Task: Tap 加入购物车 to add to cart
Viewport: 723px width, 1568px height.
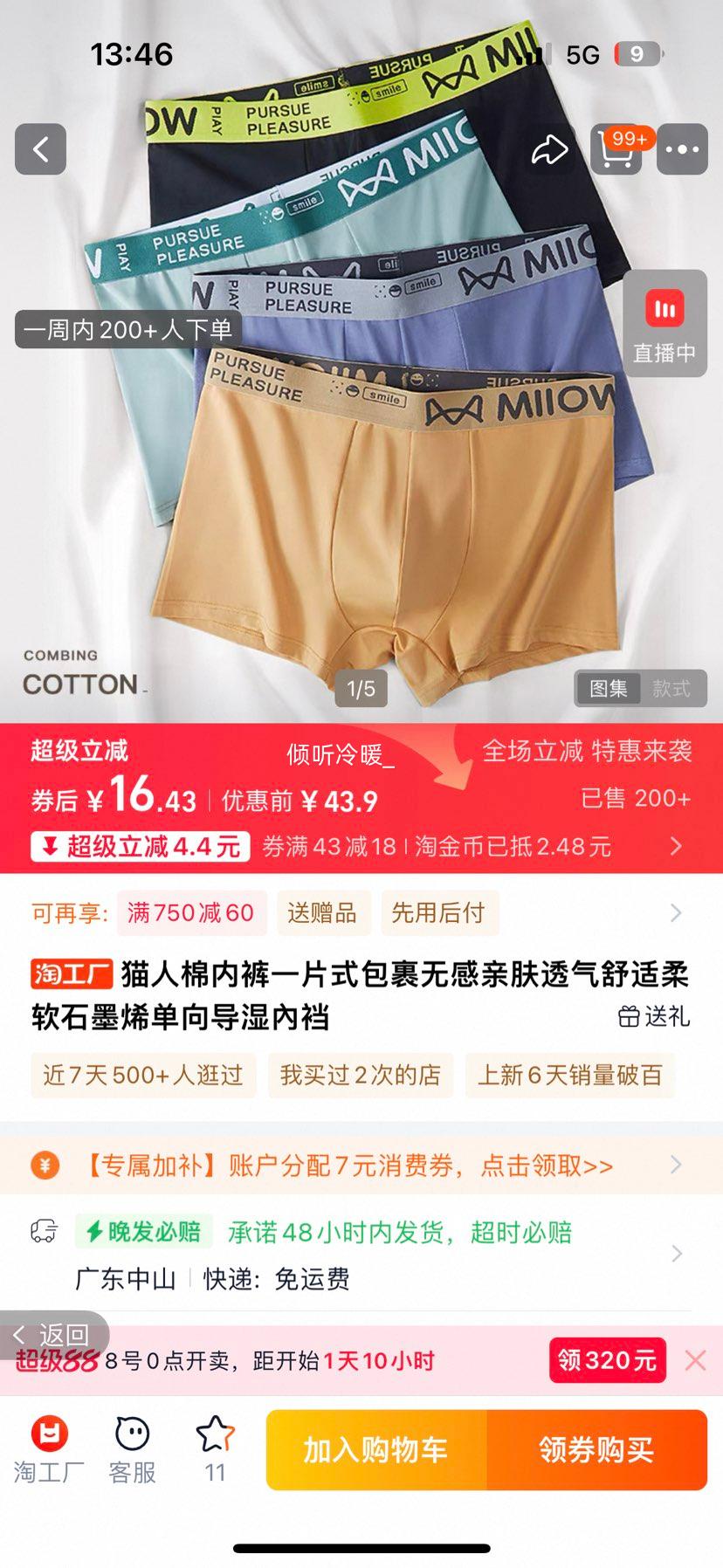Action: [375, 1450]
